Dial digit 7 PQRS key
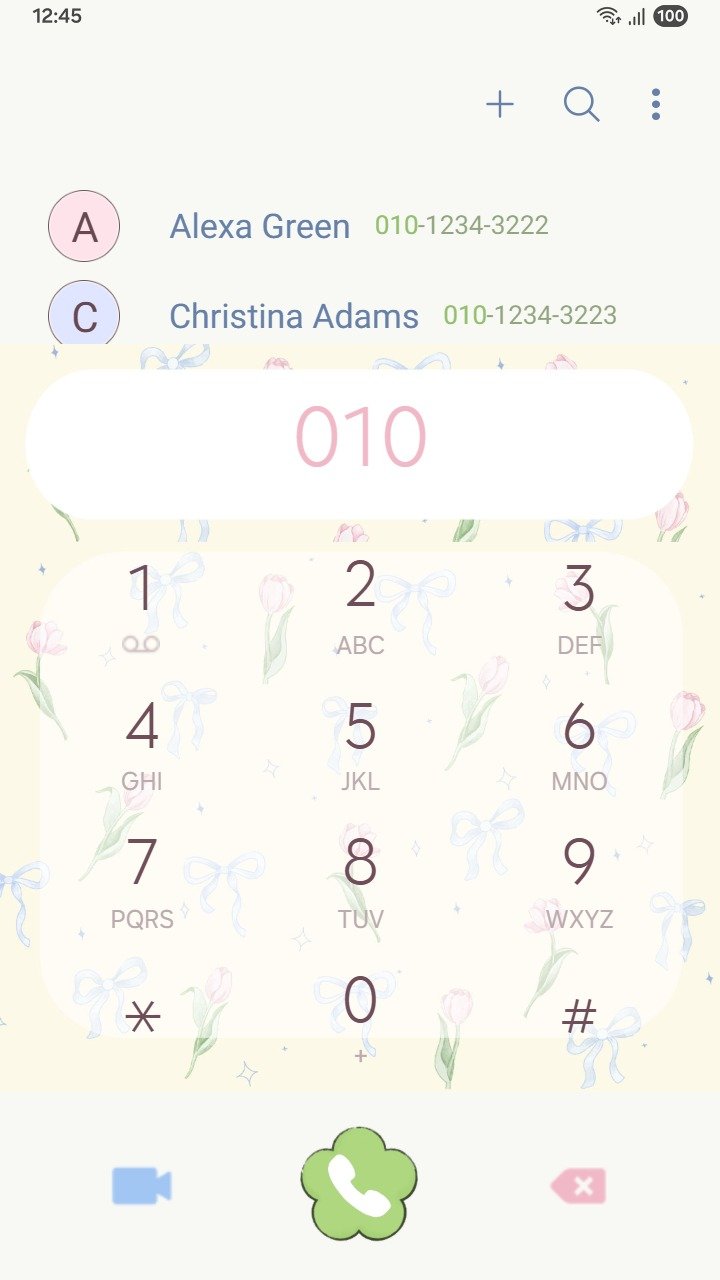This screenshot has width=720, height=1280. (x=142, y=880)
